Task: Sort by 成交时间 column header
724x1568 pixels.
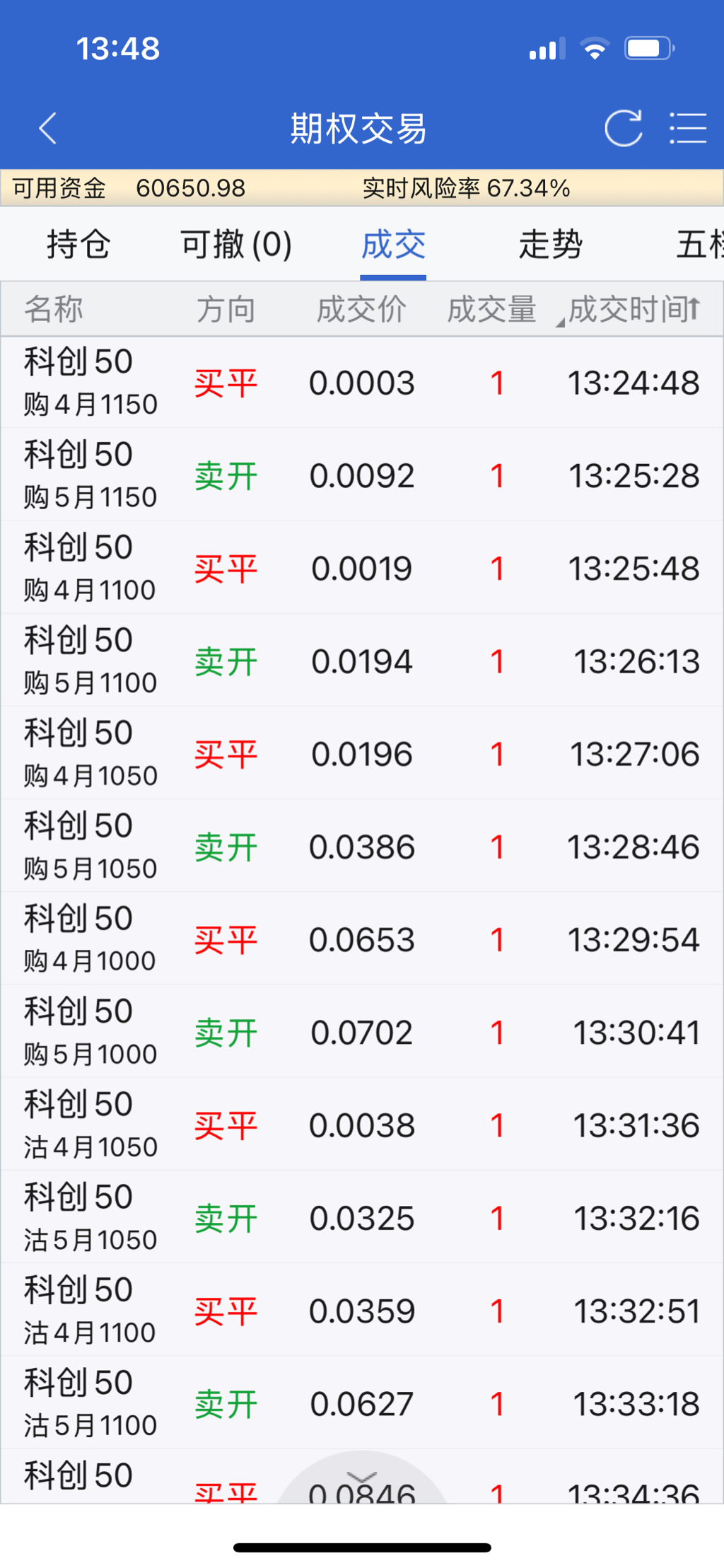Action: 633,310
